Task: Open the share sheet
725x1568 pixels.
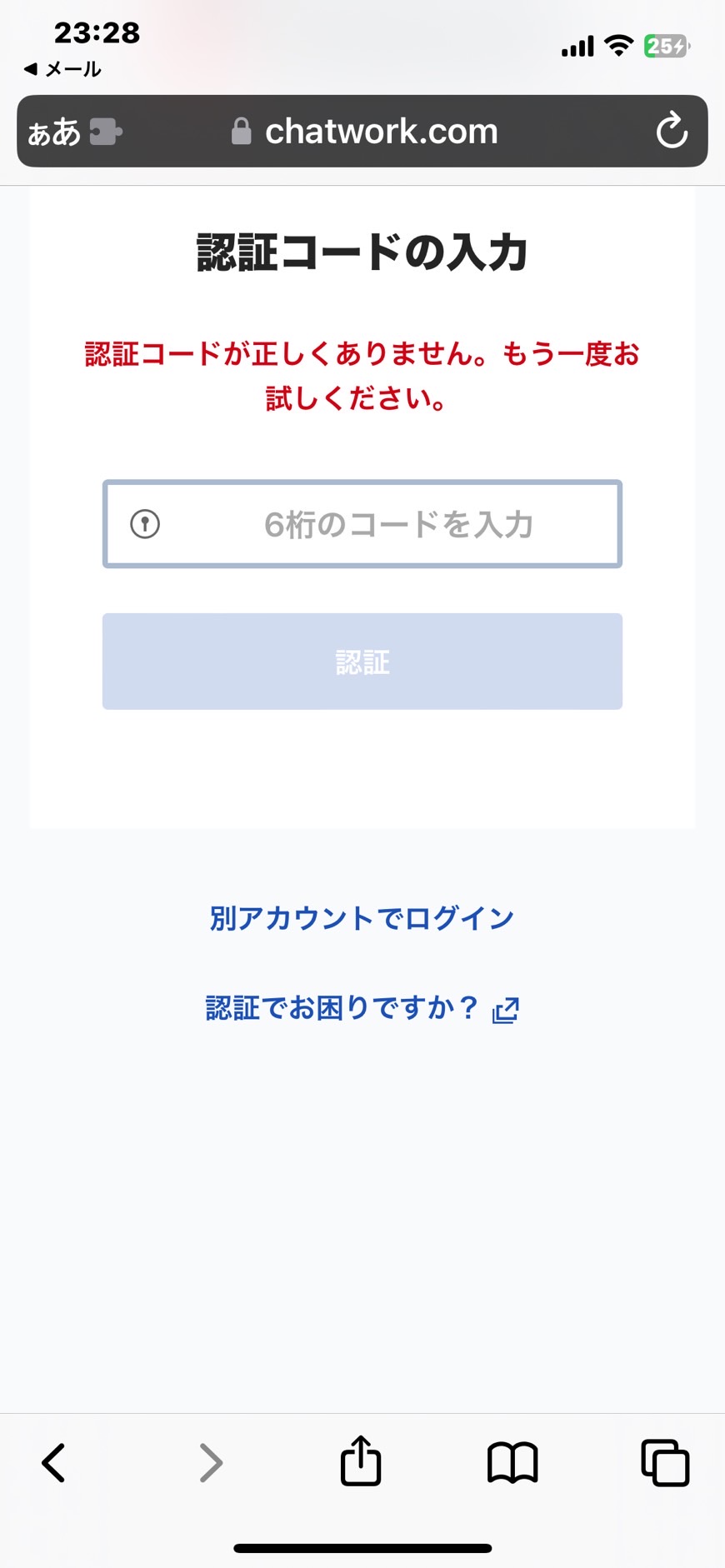Action: [361, 1461]
